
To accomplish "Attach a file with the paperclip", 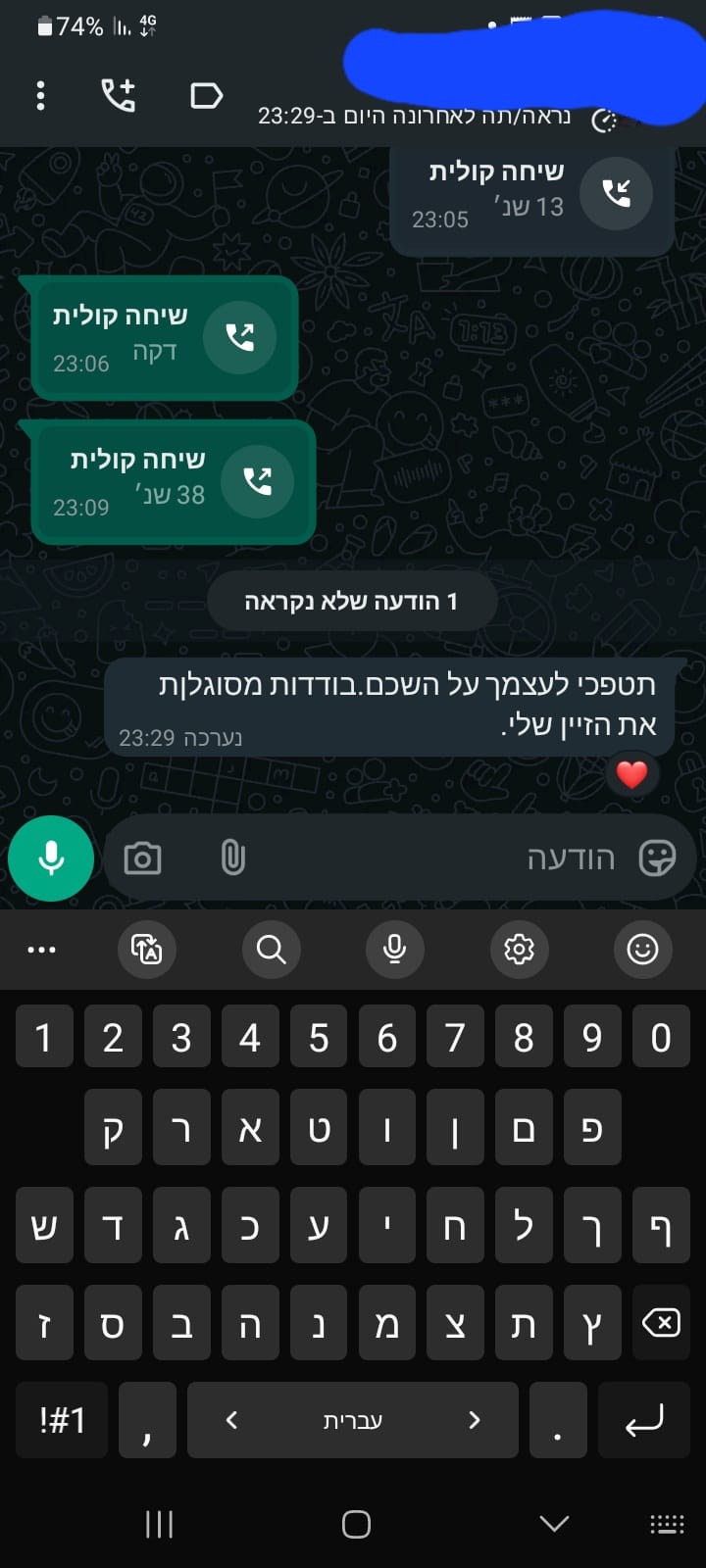I will (232, 858).
